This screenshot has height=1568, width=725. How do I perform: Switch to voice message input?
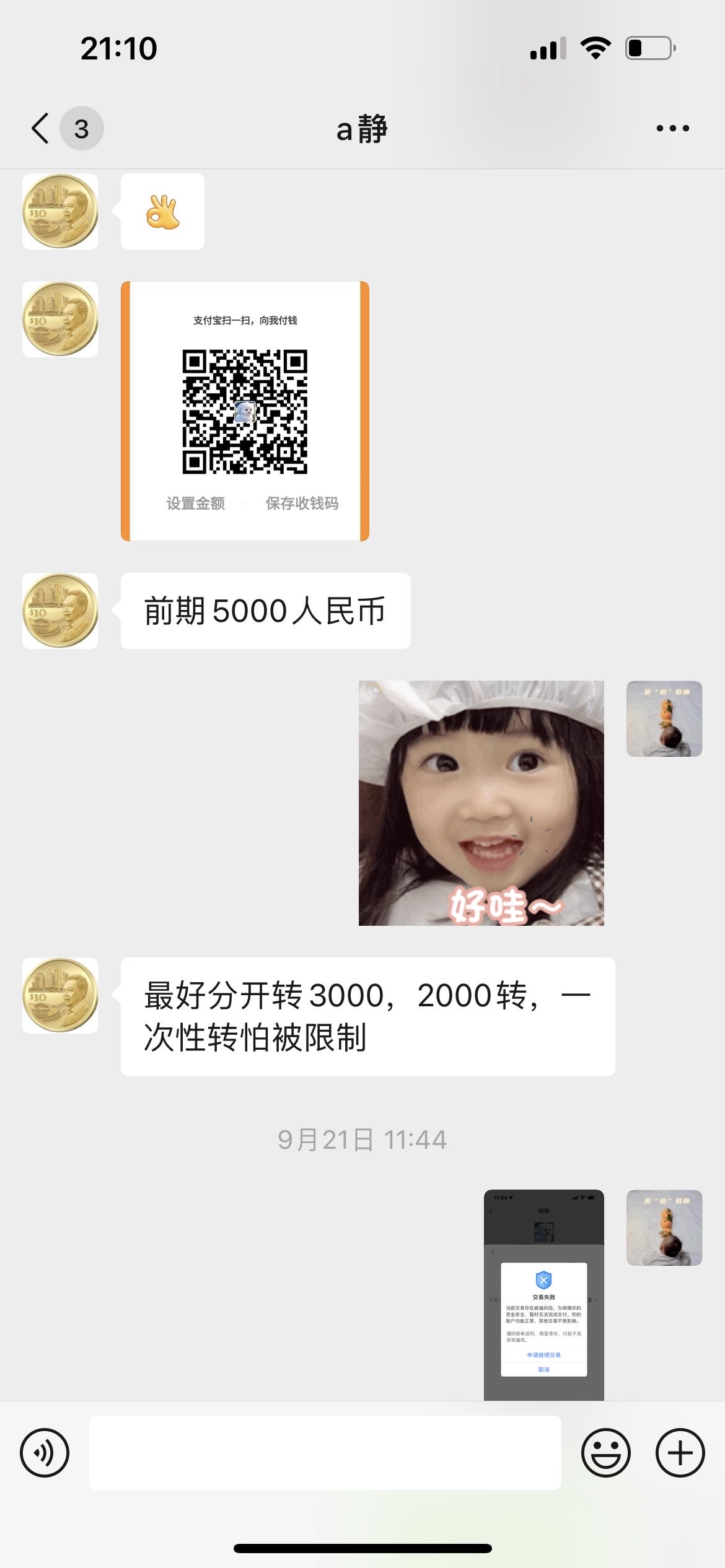(x=45, y=1453)
